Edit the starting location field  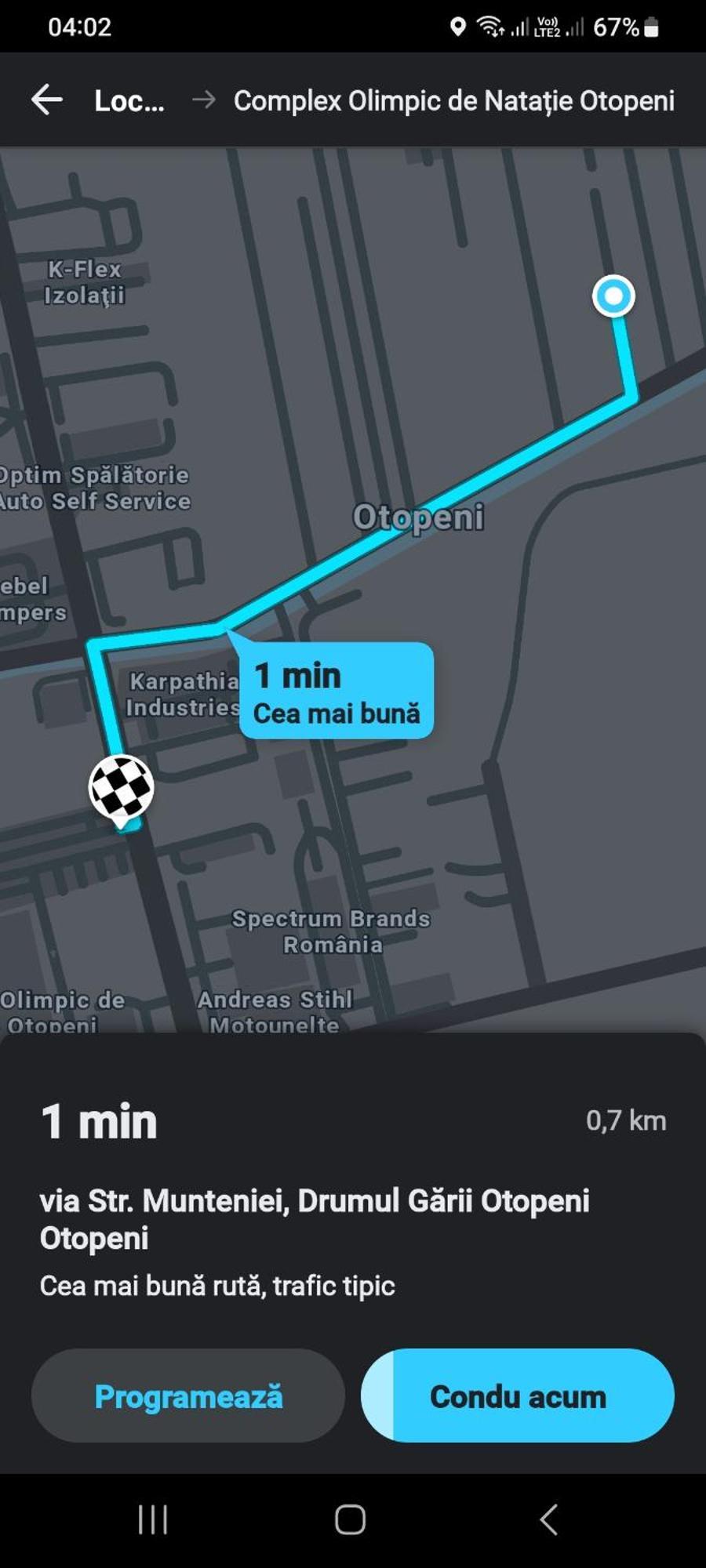[129, 101]
